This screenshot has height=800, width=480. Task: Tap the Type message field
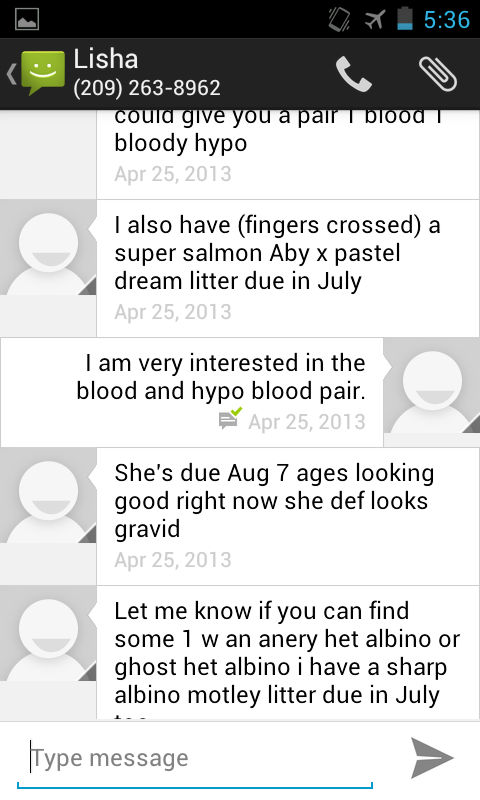click(195, 759)
